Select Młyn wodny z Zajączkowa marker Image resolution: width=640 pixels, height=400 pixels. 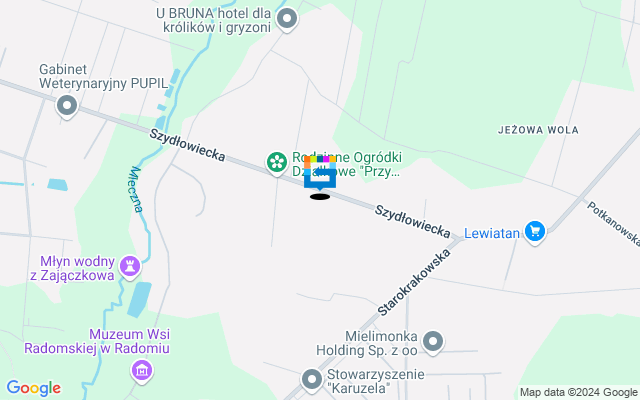pos(129,265)
